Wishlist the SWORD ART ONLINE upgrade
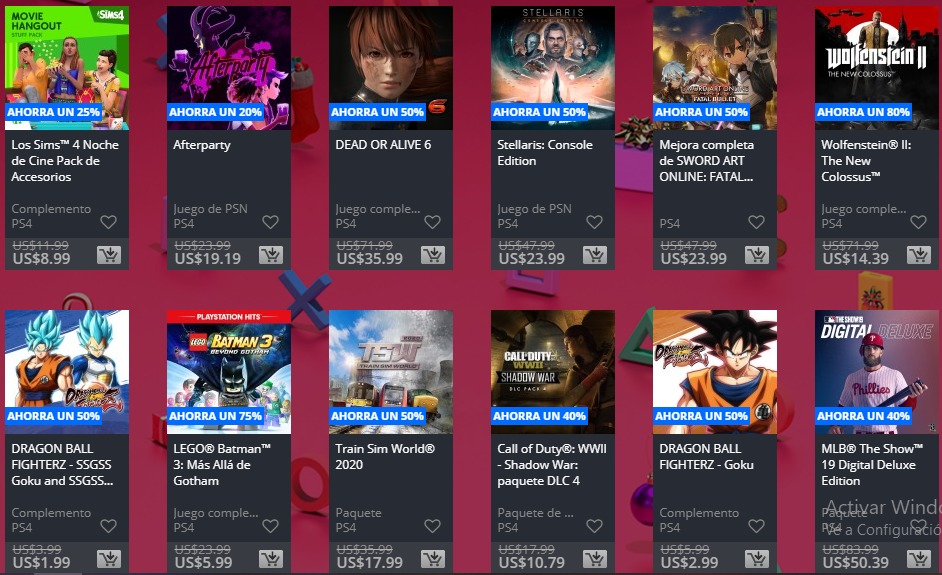This screenshot has height=575, width=942. 756,222
